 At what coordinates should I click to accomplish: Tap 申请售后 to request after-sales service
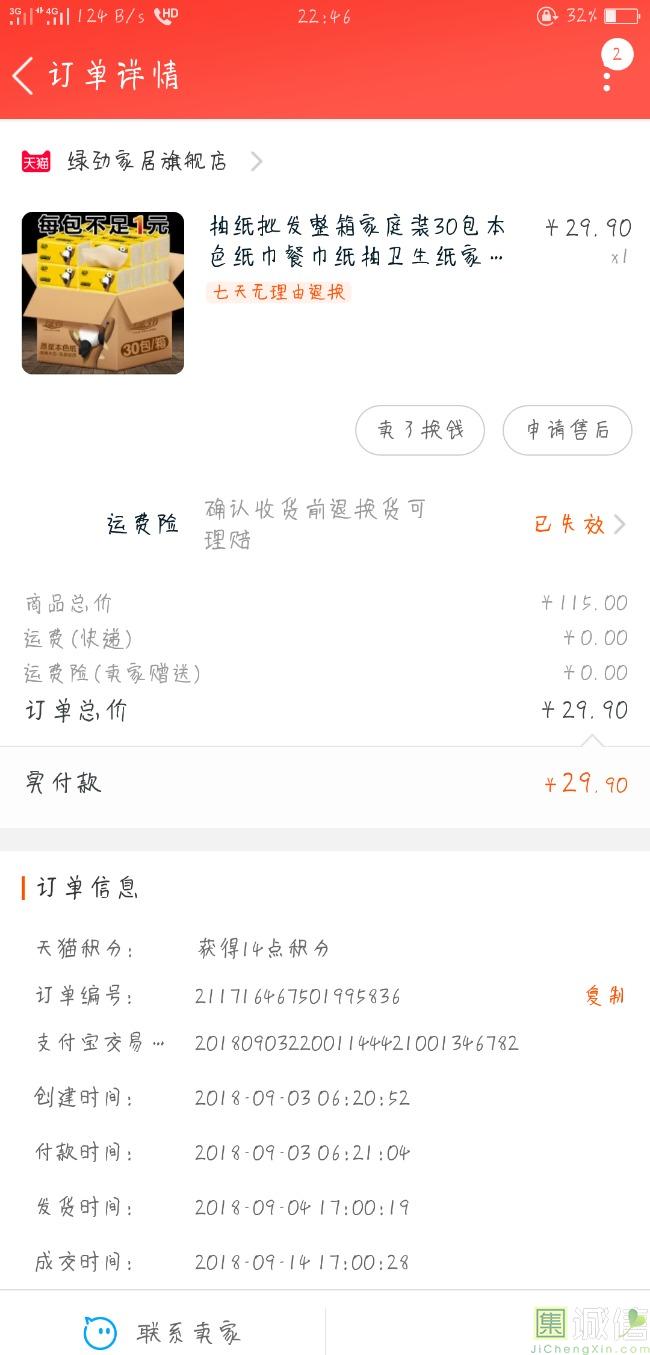click(x=567, y=430)
